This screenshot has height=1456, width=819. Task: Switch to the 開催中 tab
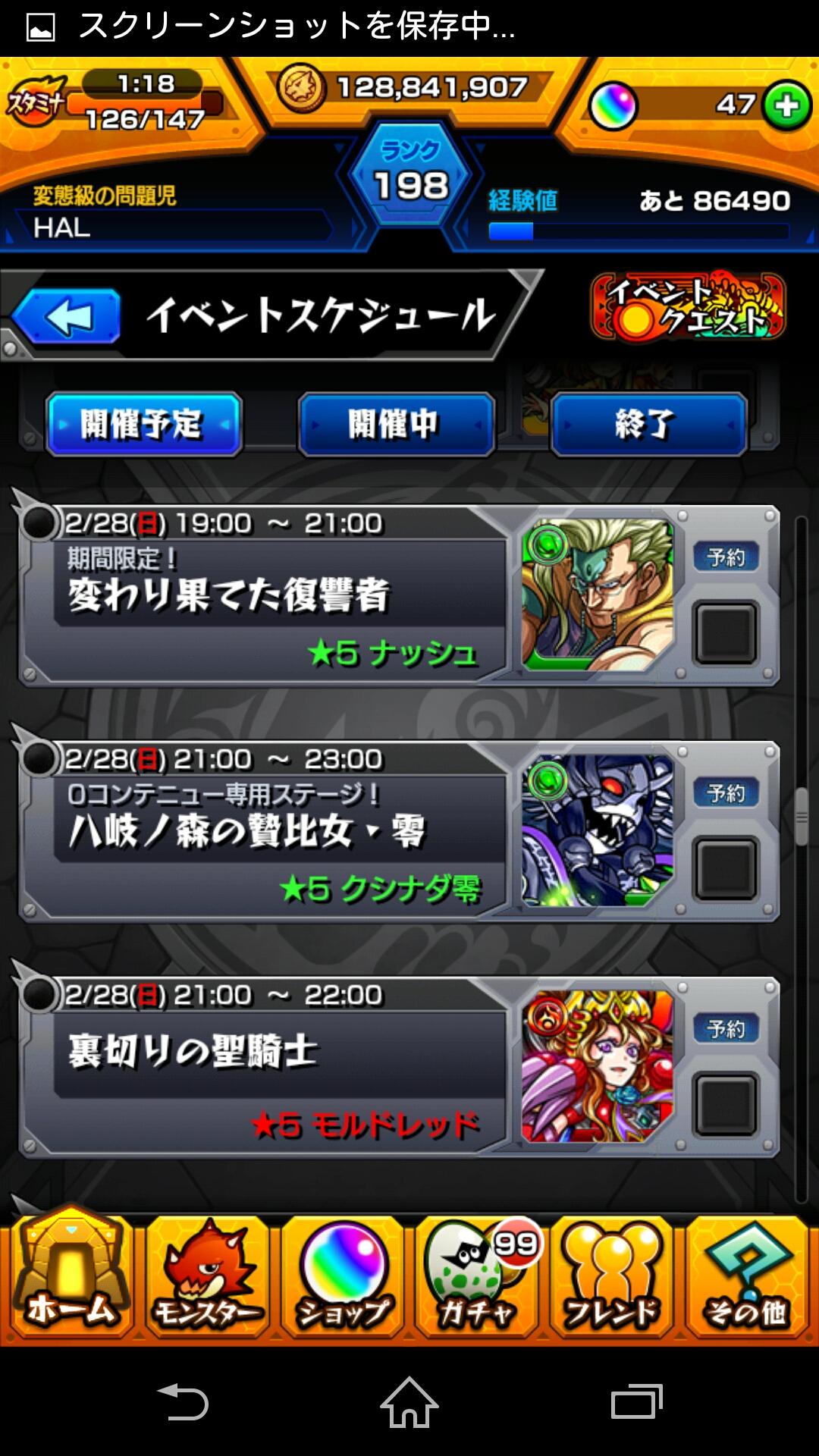tap(396, 424)
